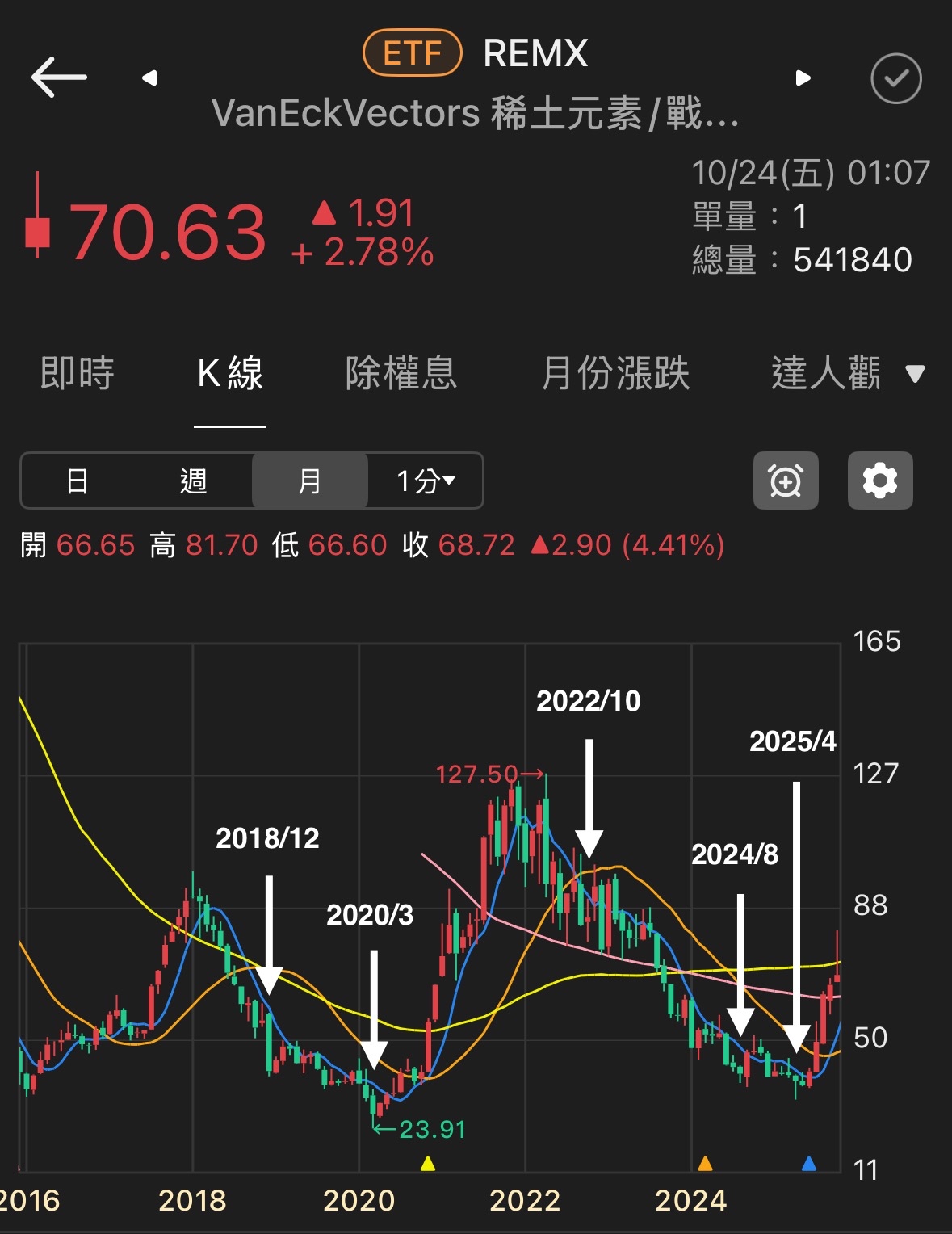Tap the watchlist checkmark circle
The image size is (952, 1234).
coord(895,78)
